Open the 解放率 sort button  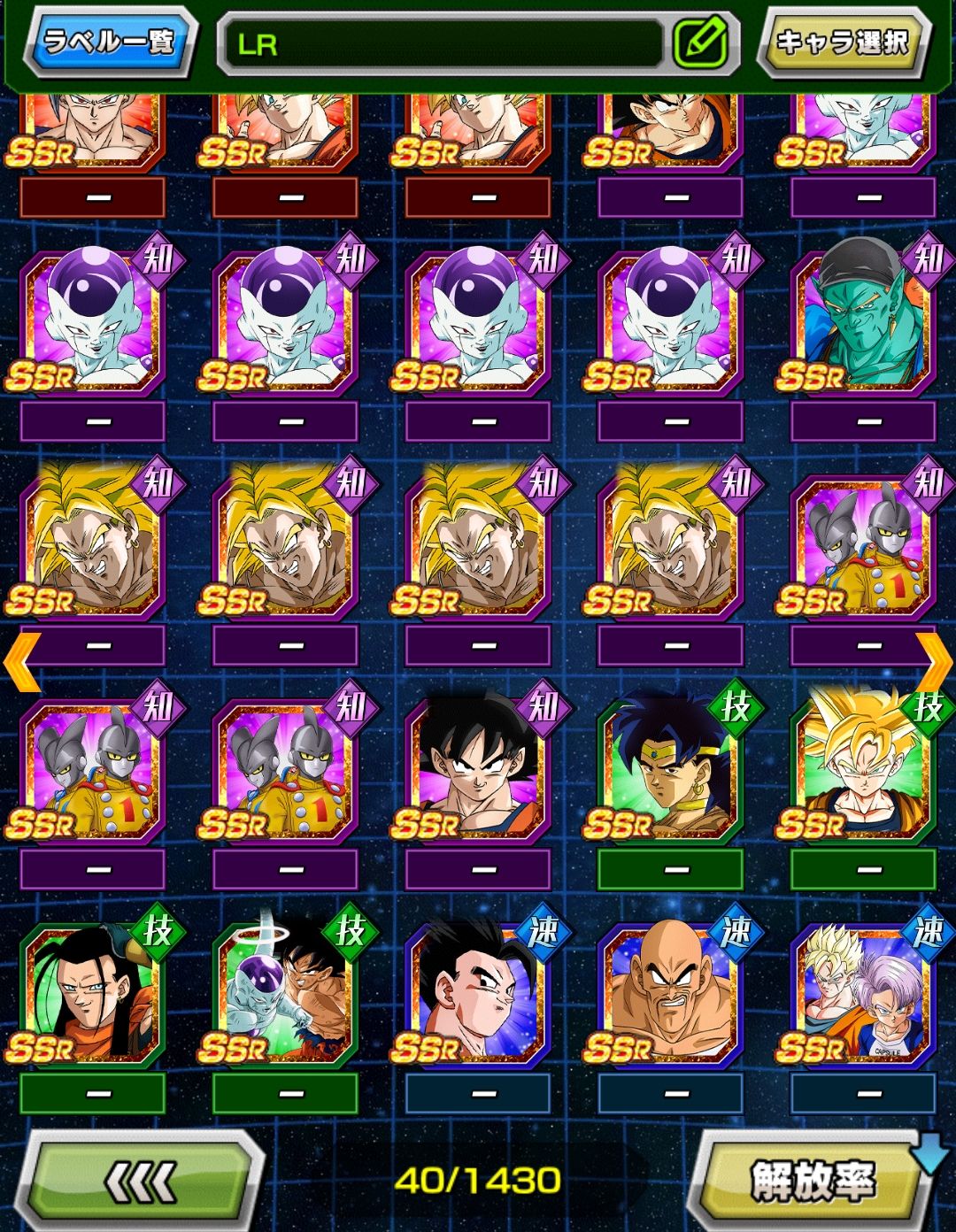810,1182
